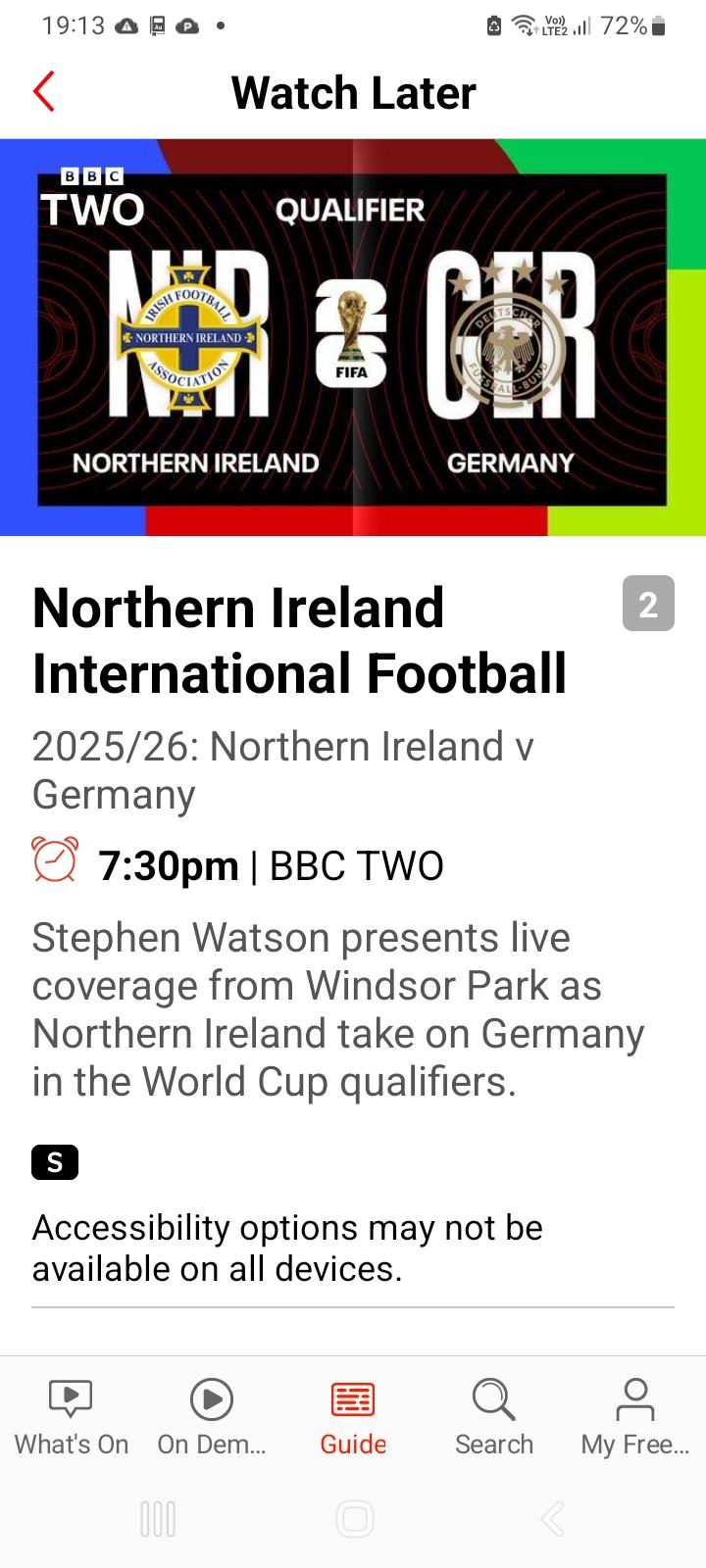Tap the system home button
The image size is (706, 1568).
point(354,1519)
